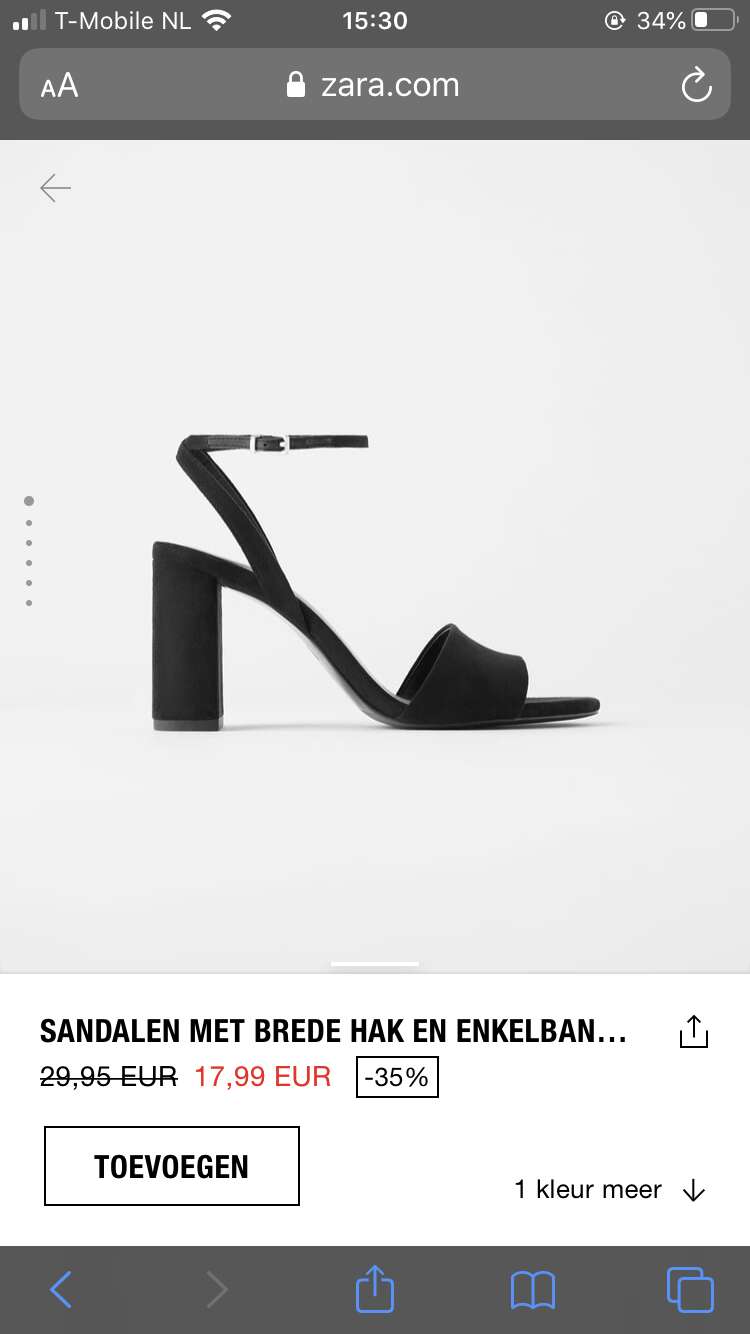The image size is (750, 1334).
Task: Expand the '1 kleur meer' color options
Action: [x=610, y=1189]
